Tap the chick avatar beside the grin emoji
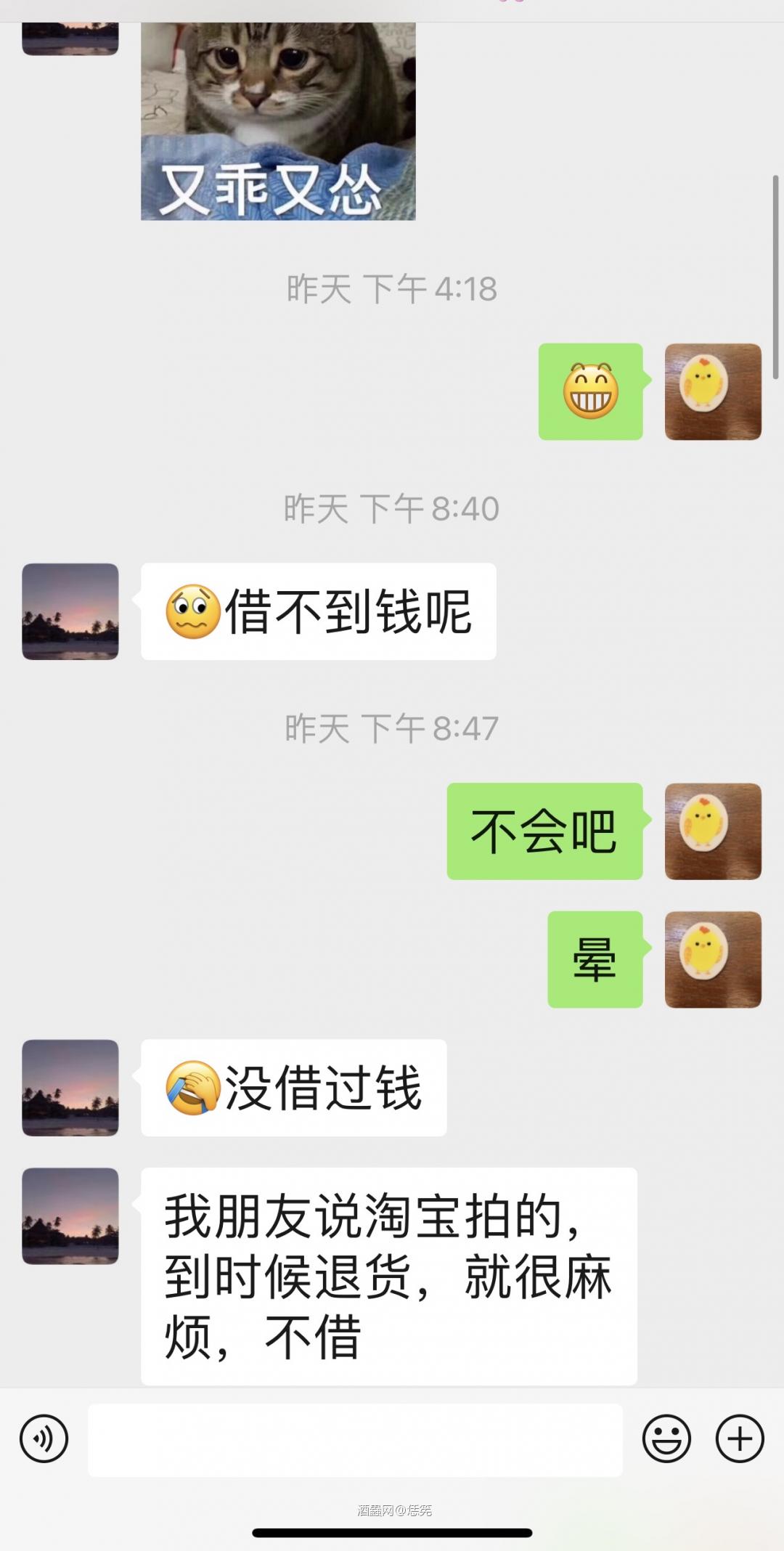784x1551 pixels. pos(712,392)
